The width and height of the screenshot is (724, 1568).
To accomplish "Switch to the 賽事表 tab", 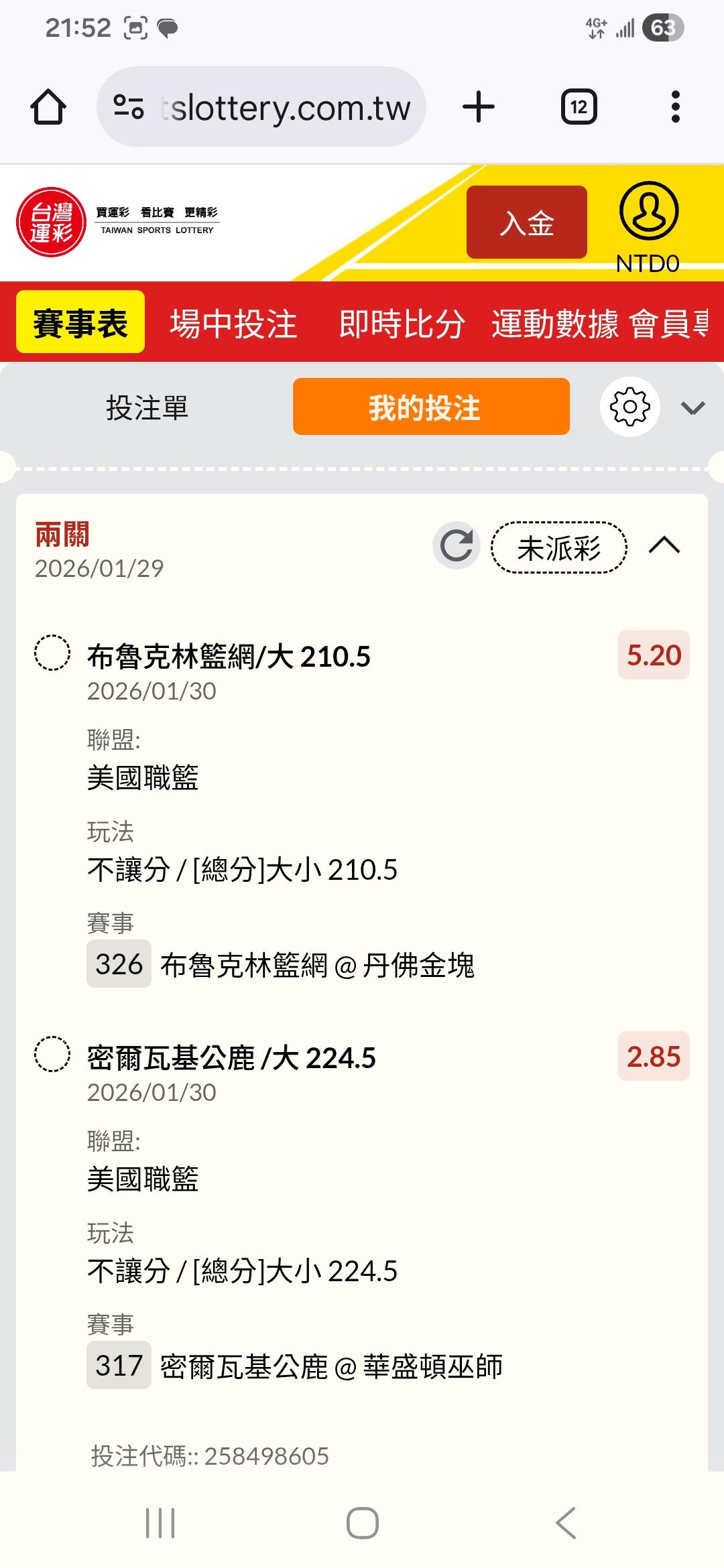I will [80, 323].
